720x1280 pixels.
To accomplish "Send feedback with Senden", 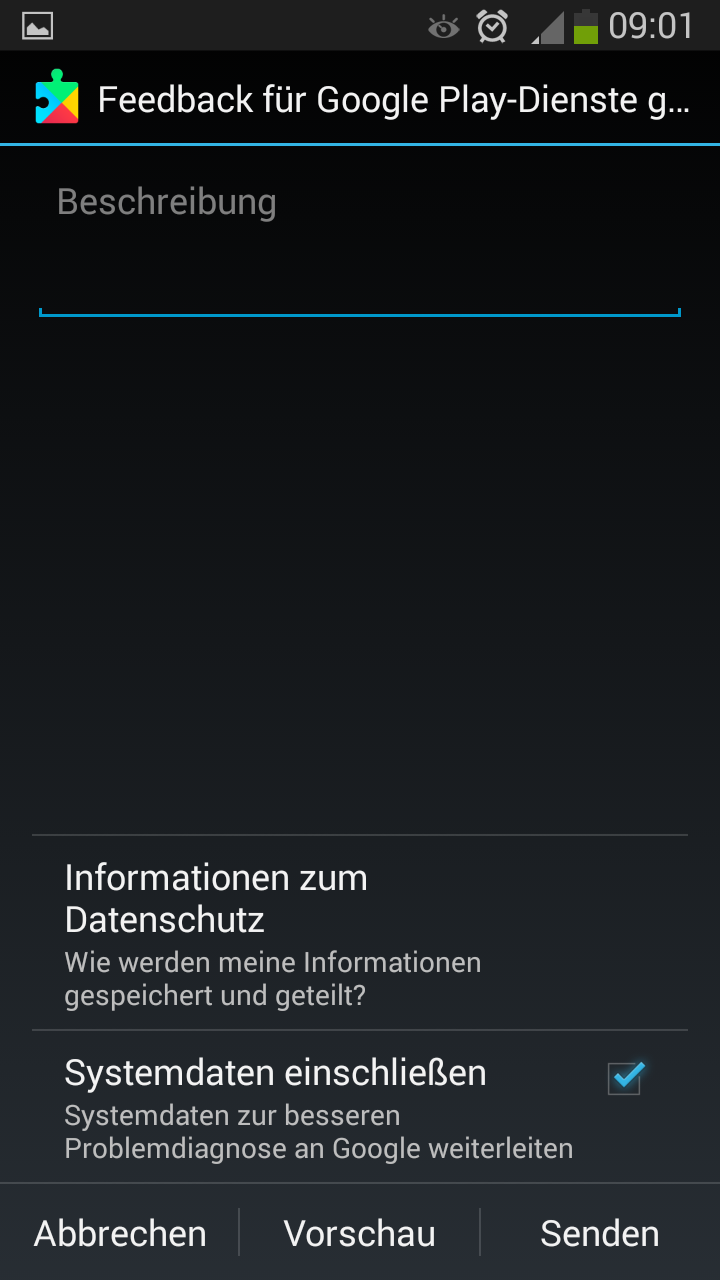I will [600, 1233].
